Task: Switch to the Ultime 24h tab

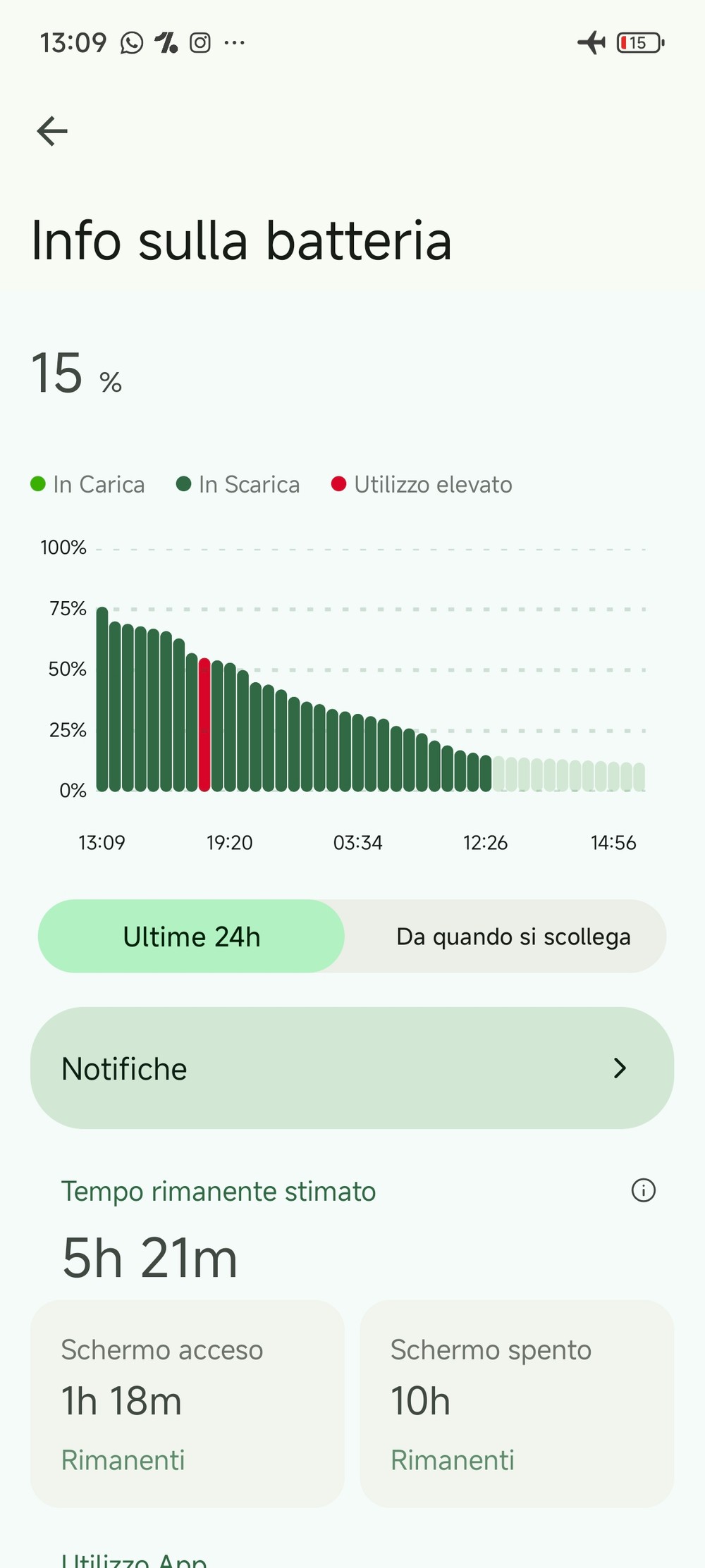Action: tap(192, 937)
